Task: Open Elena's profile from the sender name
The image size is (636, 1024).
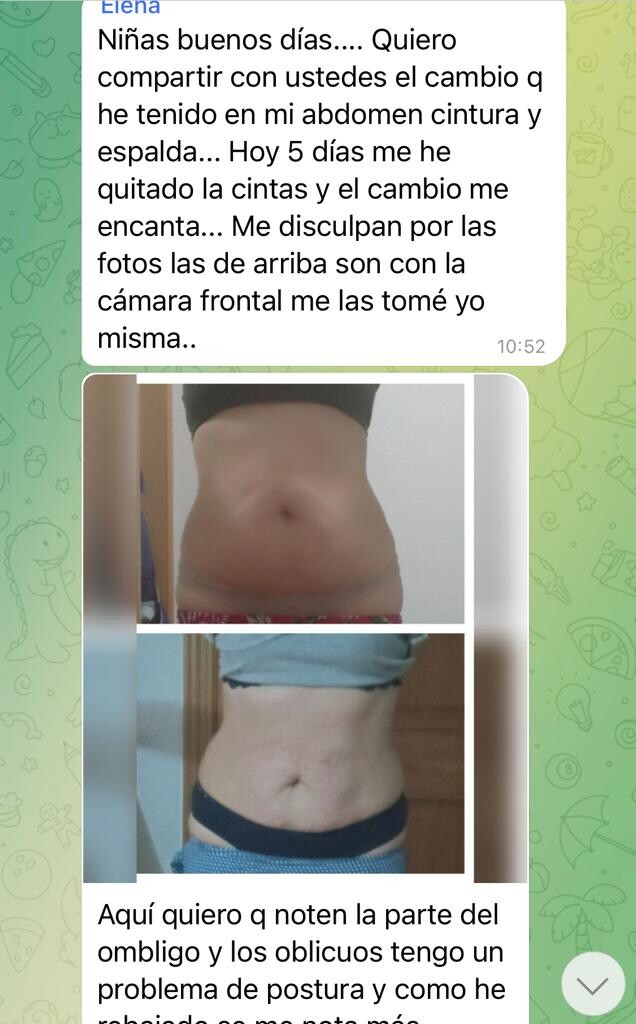Action: tap(129, 7)
